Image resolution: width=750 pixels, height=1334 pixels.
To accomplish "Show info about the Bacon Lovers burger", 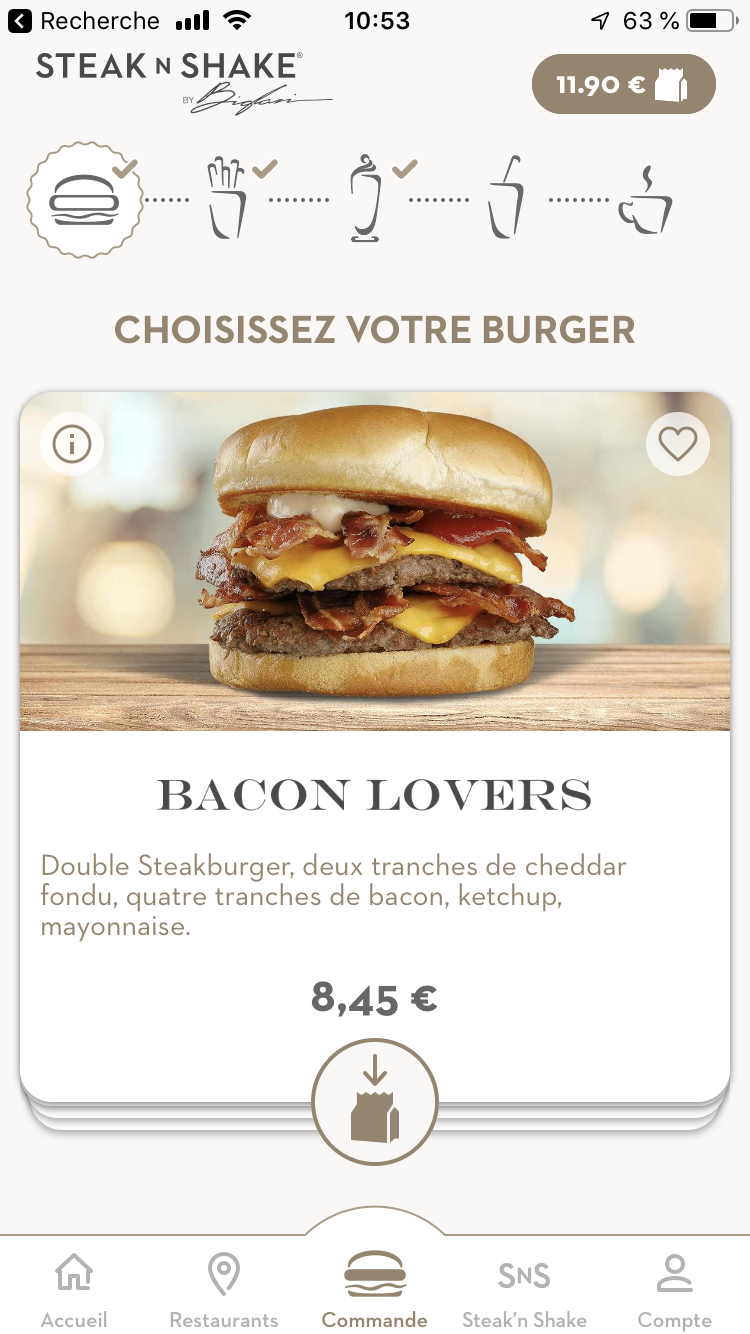I will tap(72, 444).
